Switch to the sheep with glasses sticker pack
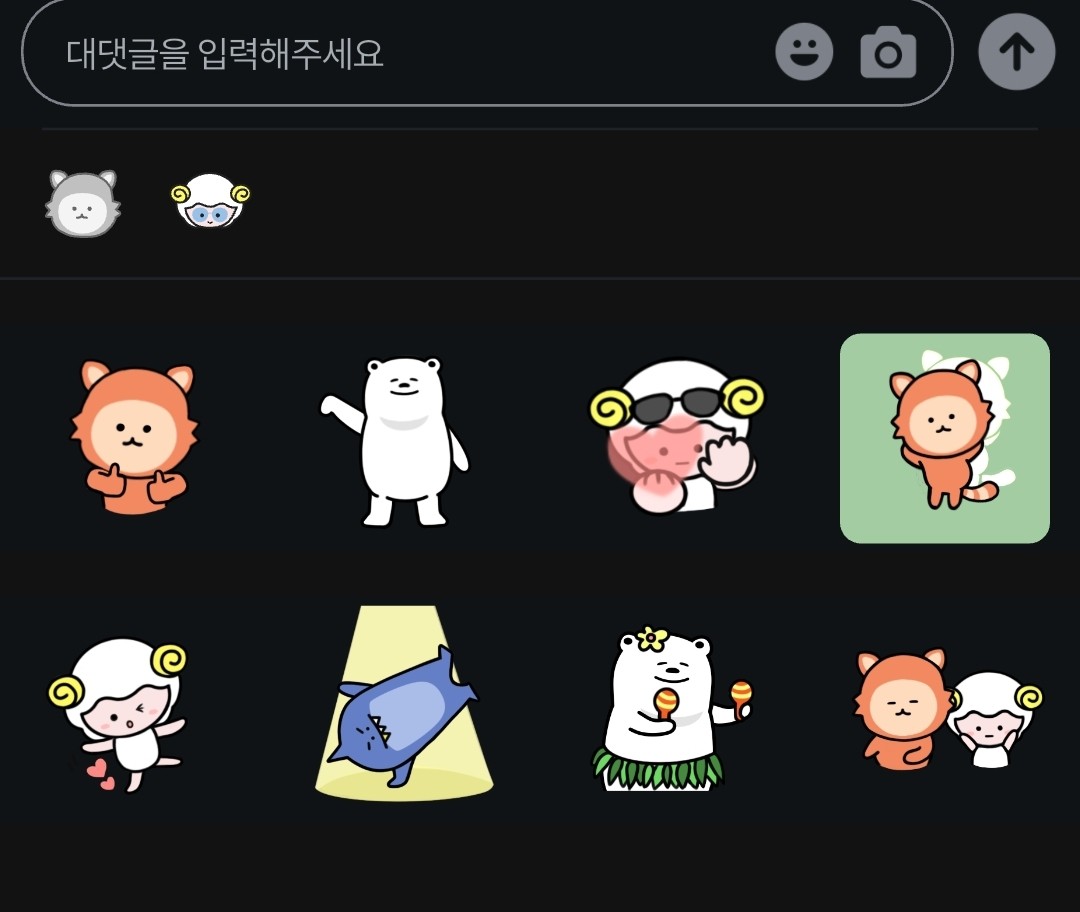The width and height of the screenshot is (1080, 912). pyautogui.click(x=210, y=201)
